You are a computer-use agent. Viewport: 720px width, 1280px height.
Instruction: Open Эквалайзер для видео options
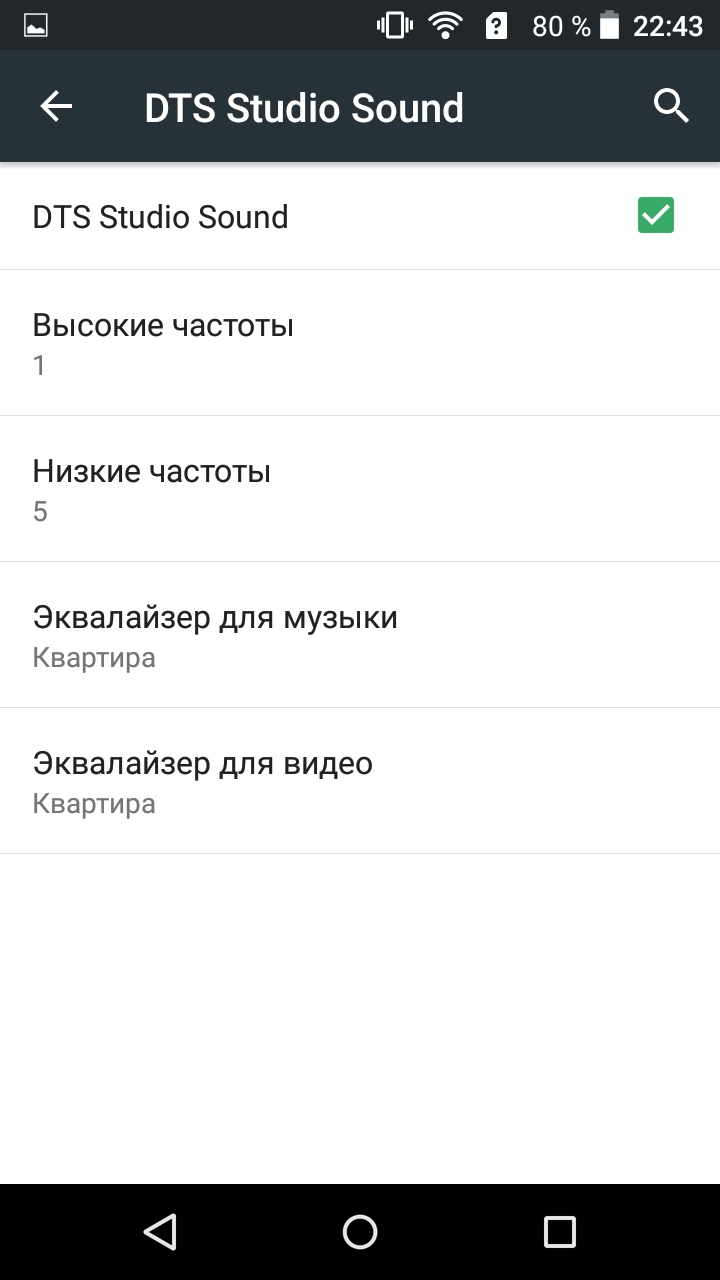[x=360, y=781]
